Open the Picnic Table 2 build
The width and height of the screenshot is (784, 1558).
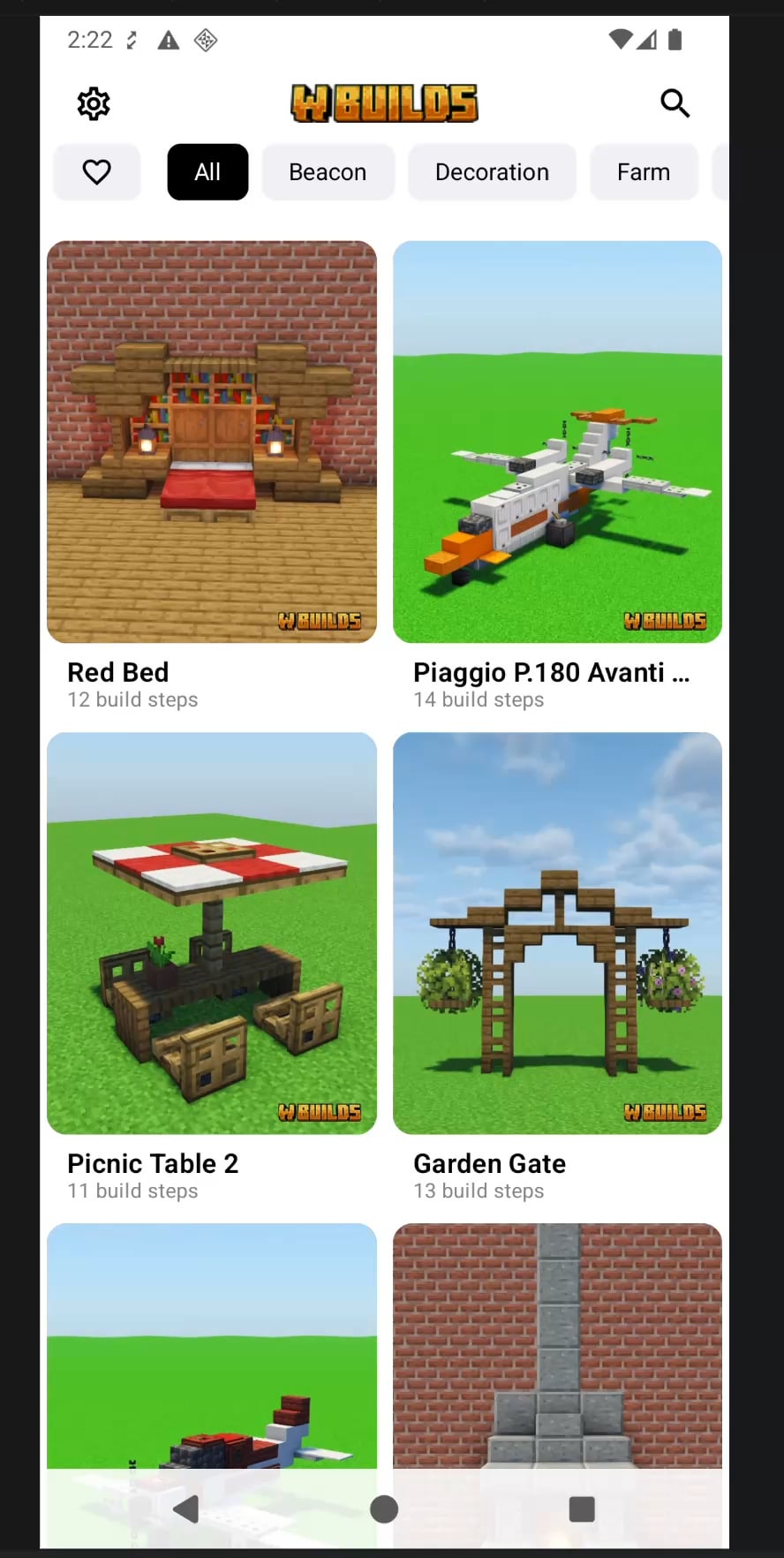tap(212, 933)
